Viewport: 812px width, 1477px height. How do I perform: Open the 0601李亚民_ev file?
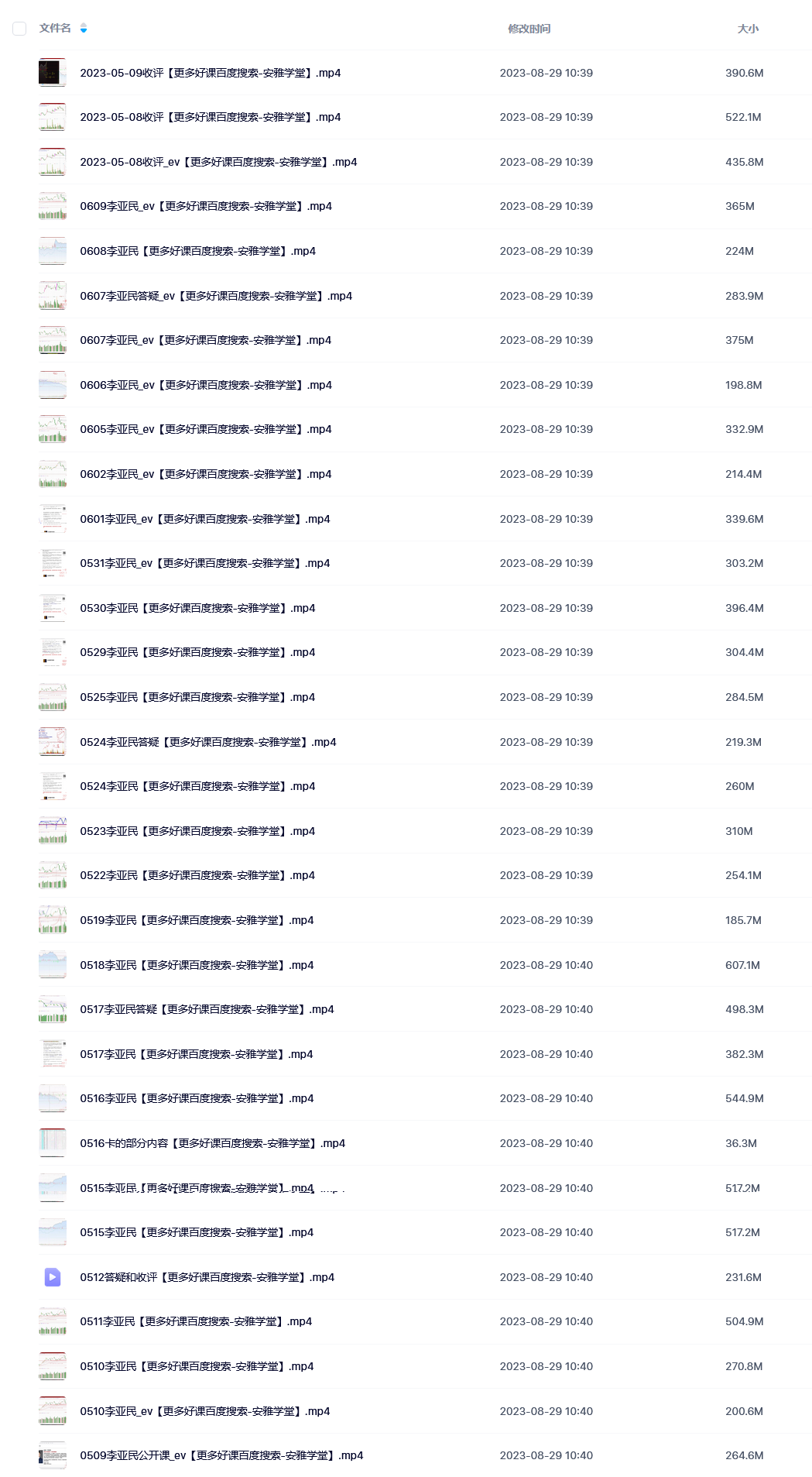204,519
